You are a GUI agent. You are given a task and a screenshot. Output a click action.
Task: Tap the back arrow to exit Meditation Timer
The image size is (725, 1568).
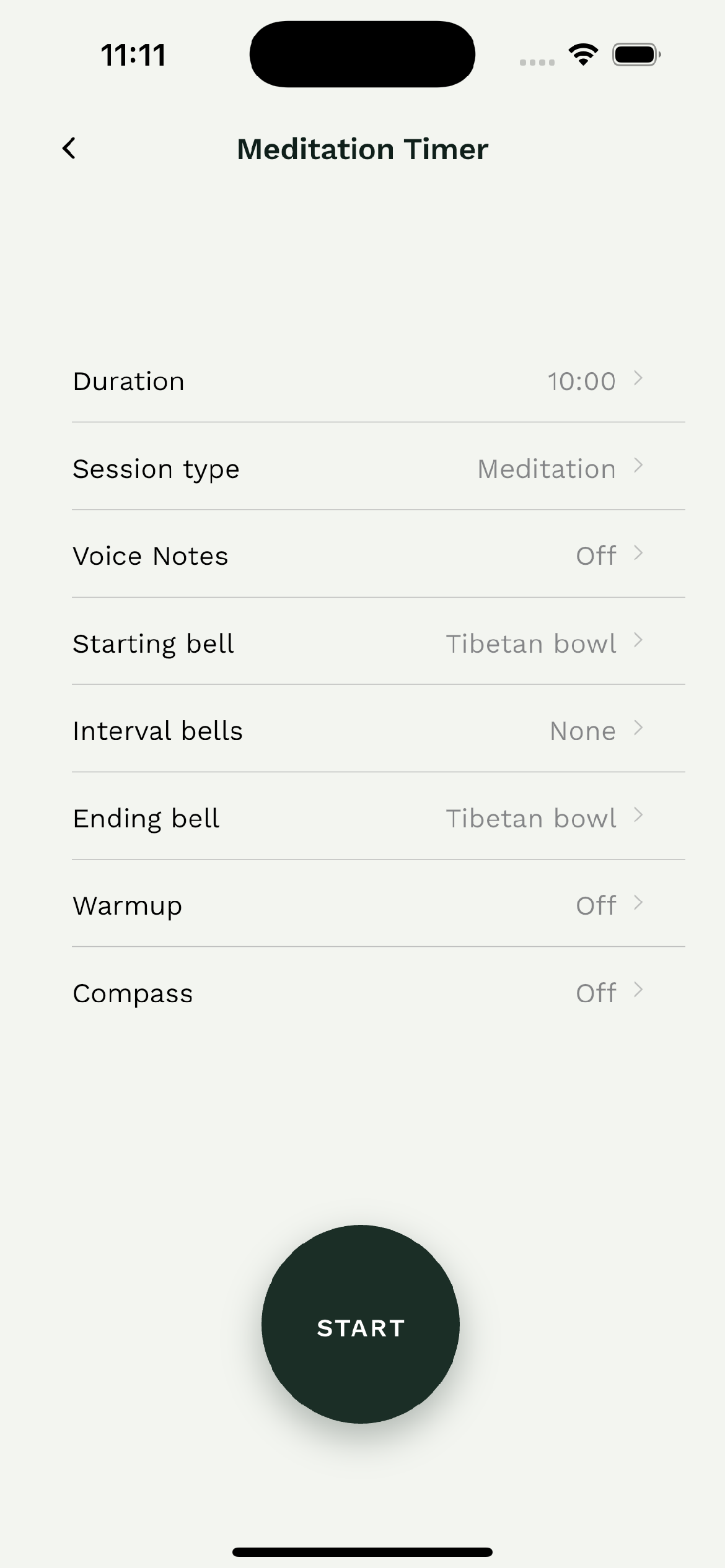pyautogui.click(x=69, y=149)
